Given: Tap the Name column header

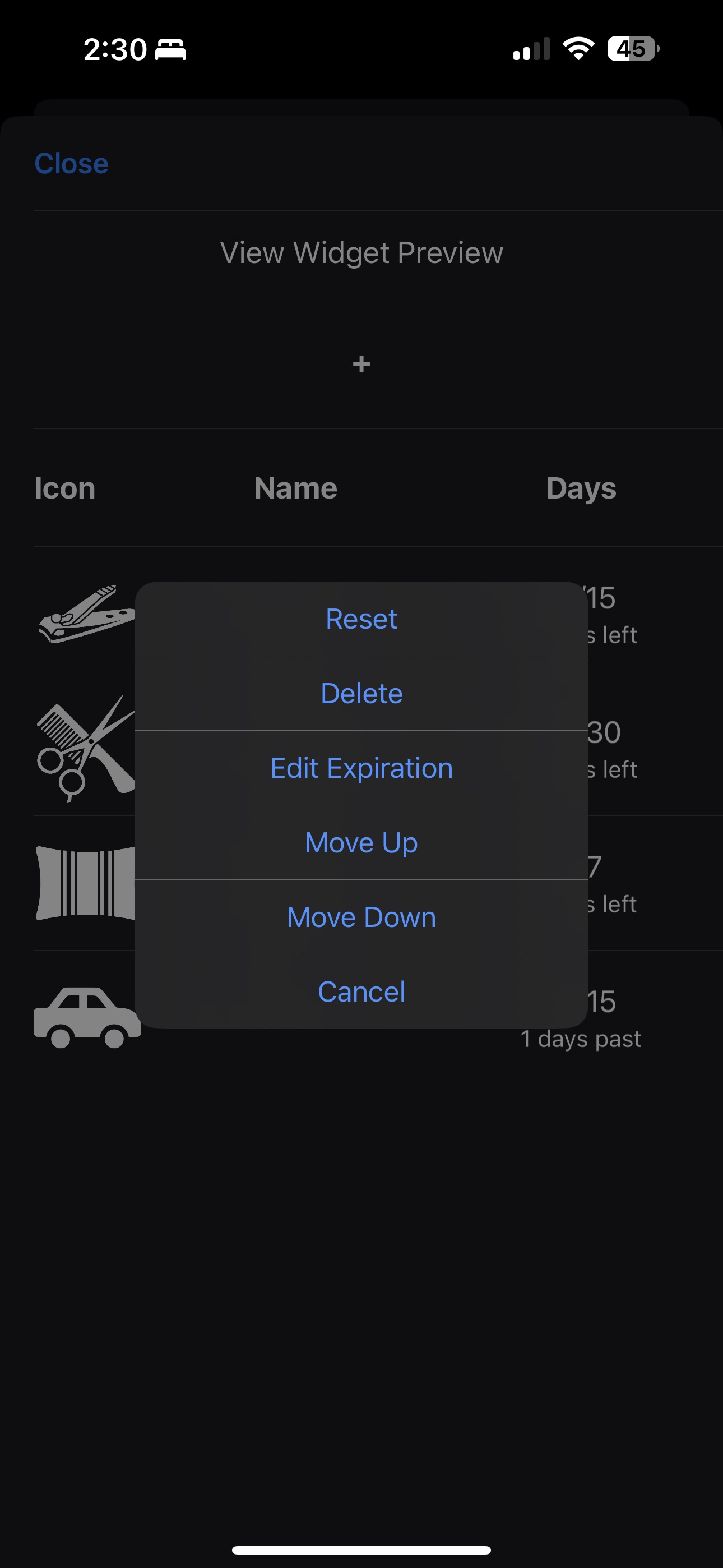Looking at the screenshot, I should pos(296,487).
